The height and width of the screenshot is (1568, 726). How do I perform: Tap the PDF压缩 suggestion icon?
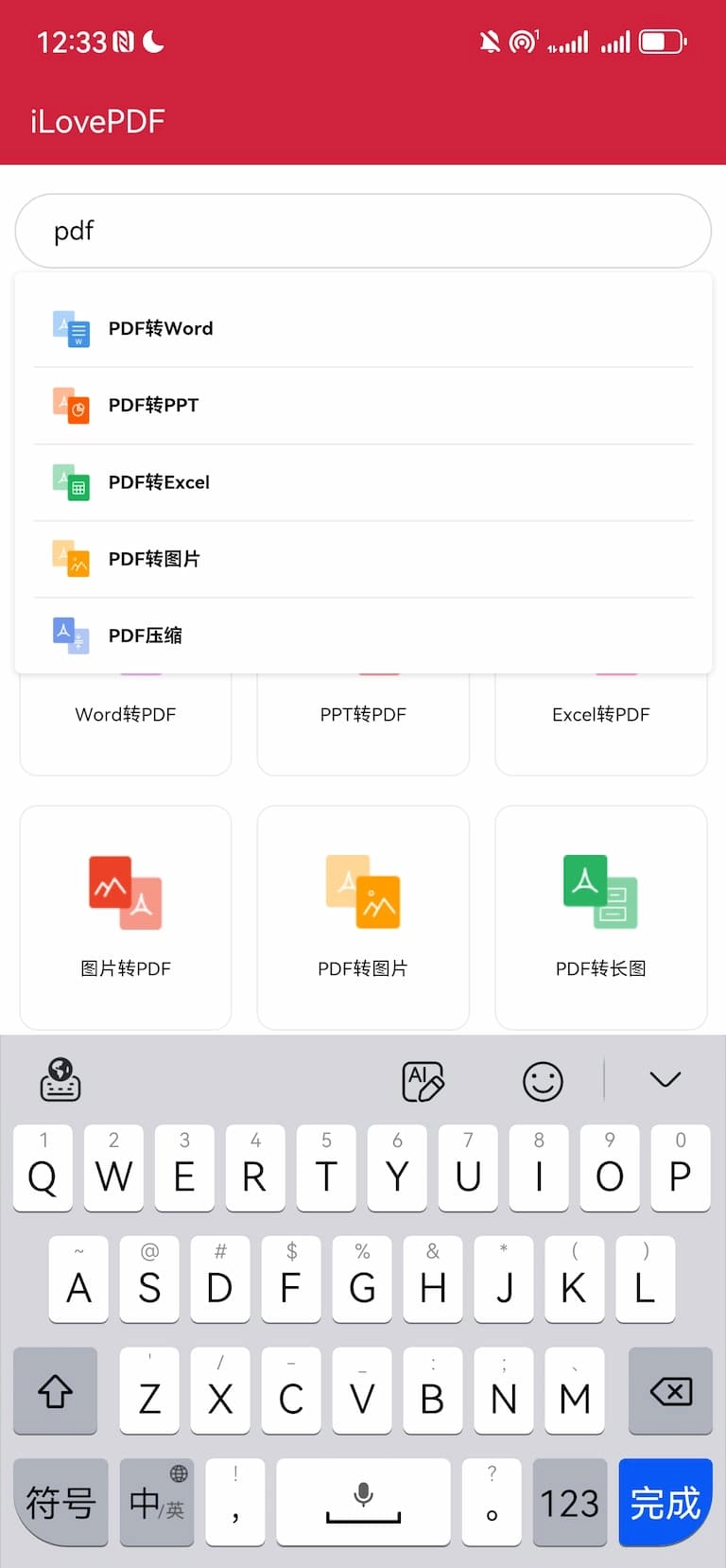(70, 635)
